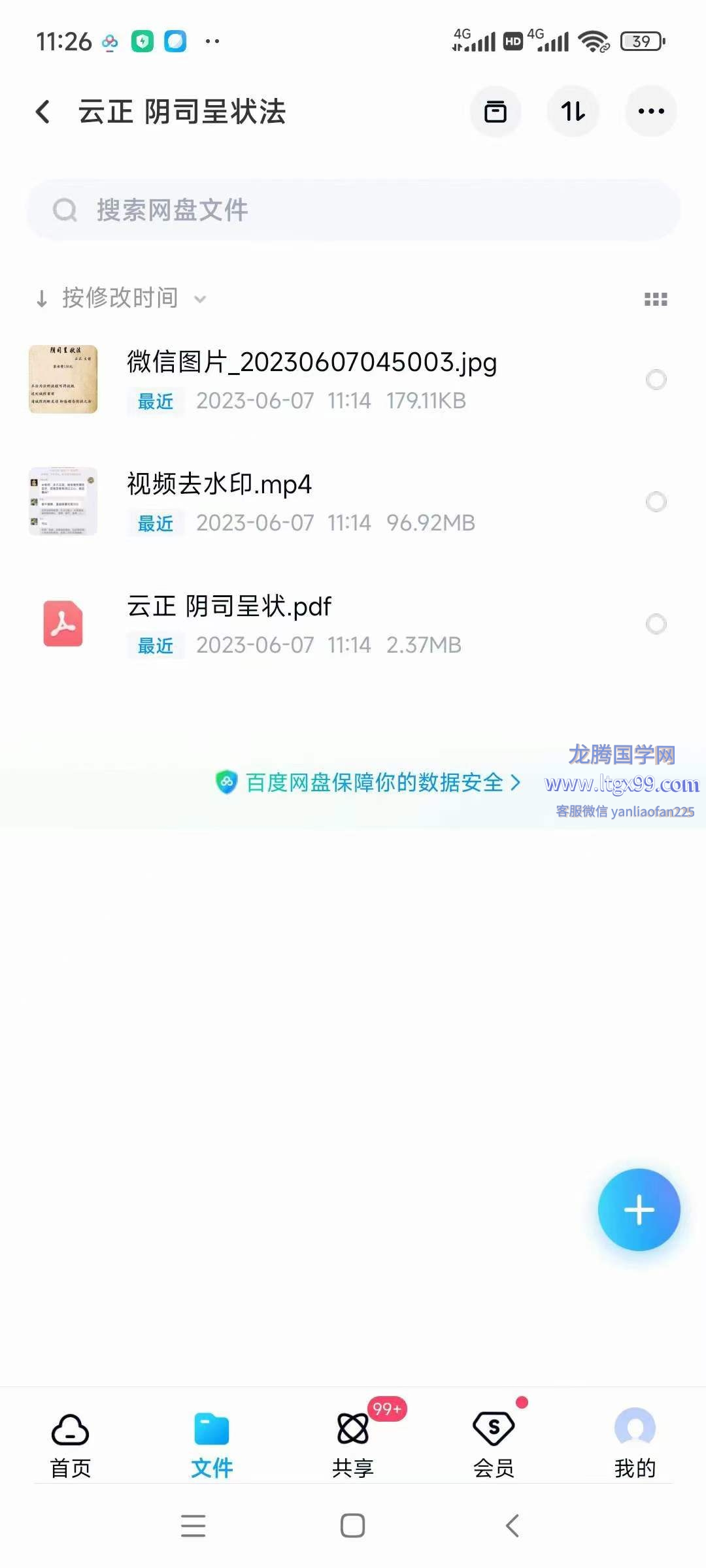Expand the 按修改时间 sort dropdown
The width and height of the screenshot is (706, 1568).
tap(121, 299)
